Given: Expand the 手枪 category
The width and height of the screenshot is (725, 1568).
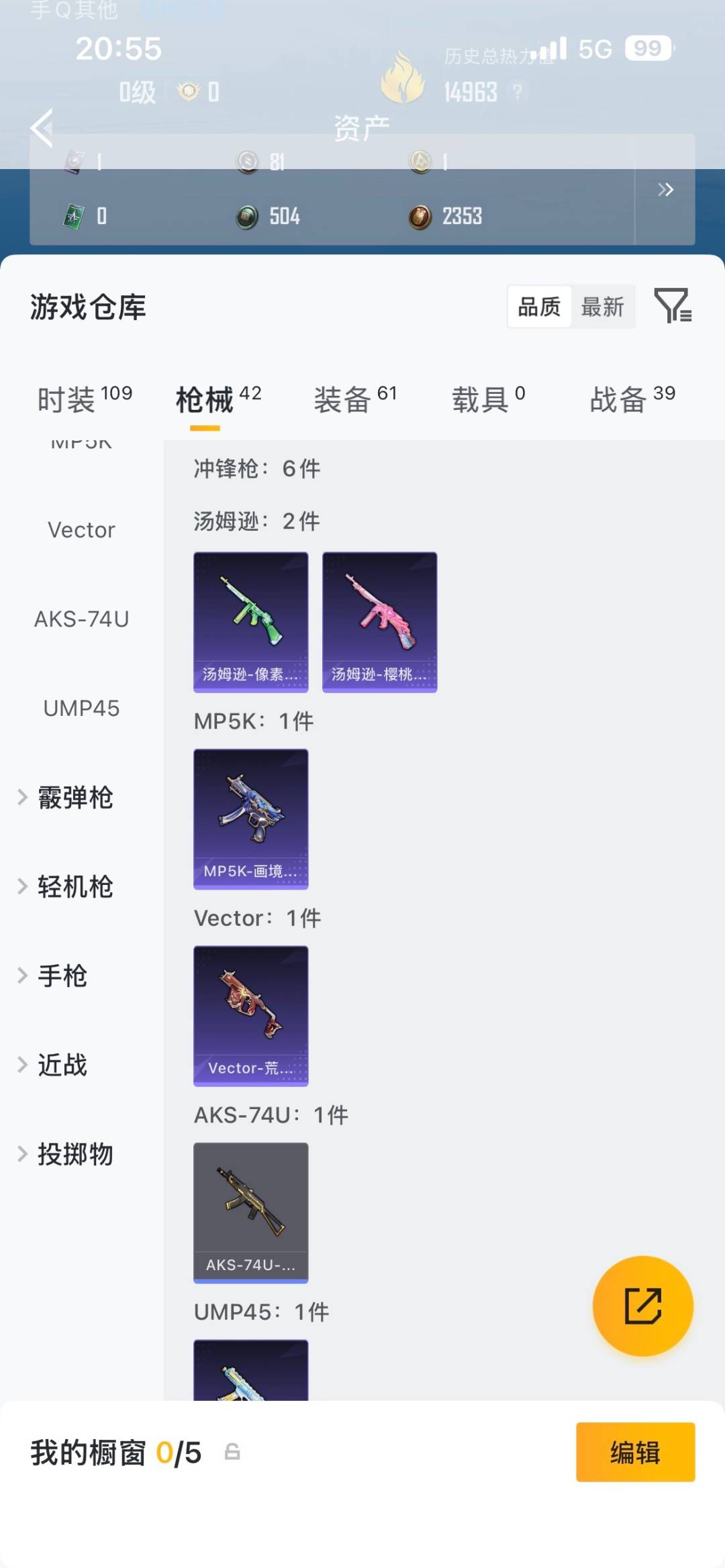Looking at the screenshot, I should [x=62, y=977].
